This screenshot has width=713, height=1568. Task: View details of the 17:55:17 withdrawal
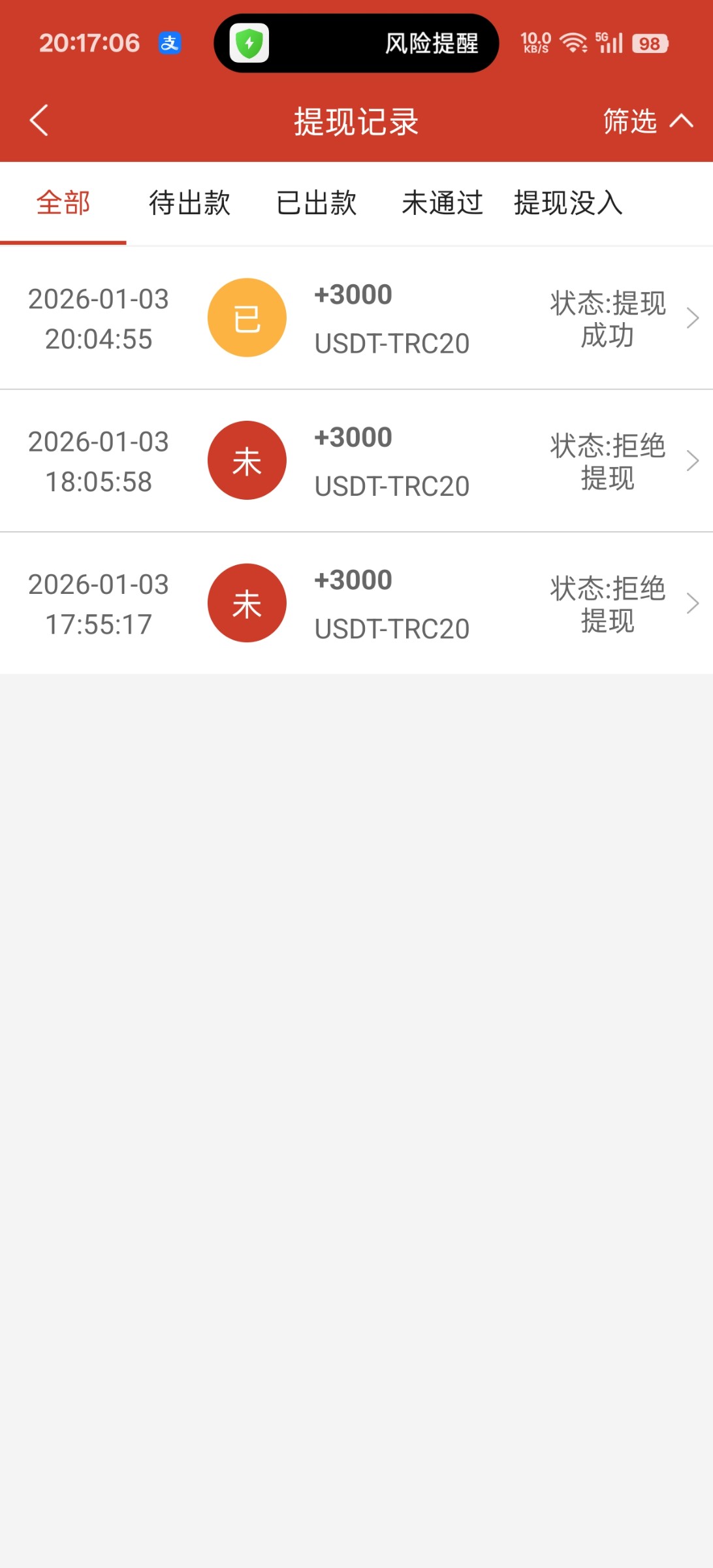(356, 603)
